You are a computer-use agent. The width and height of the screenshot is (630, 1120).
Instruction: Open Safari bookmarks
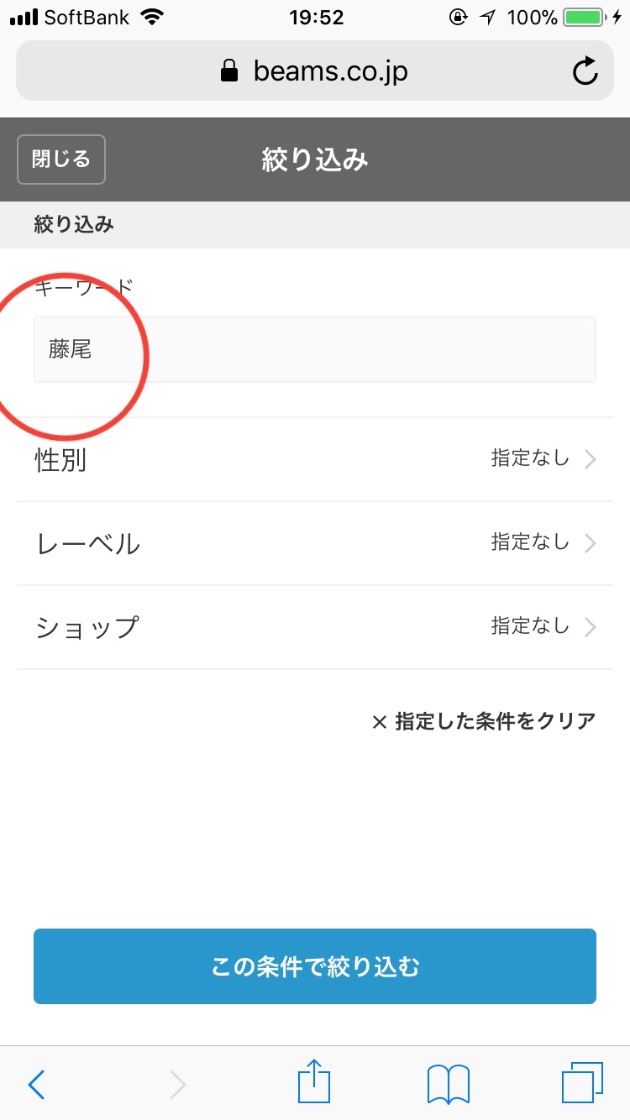click(448, 1083)
